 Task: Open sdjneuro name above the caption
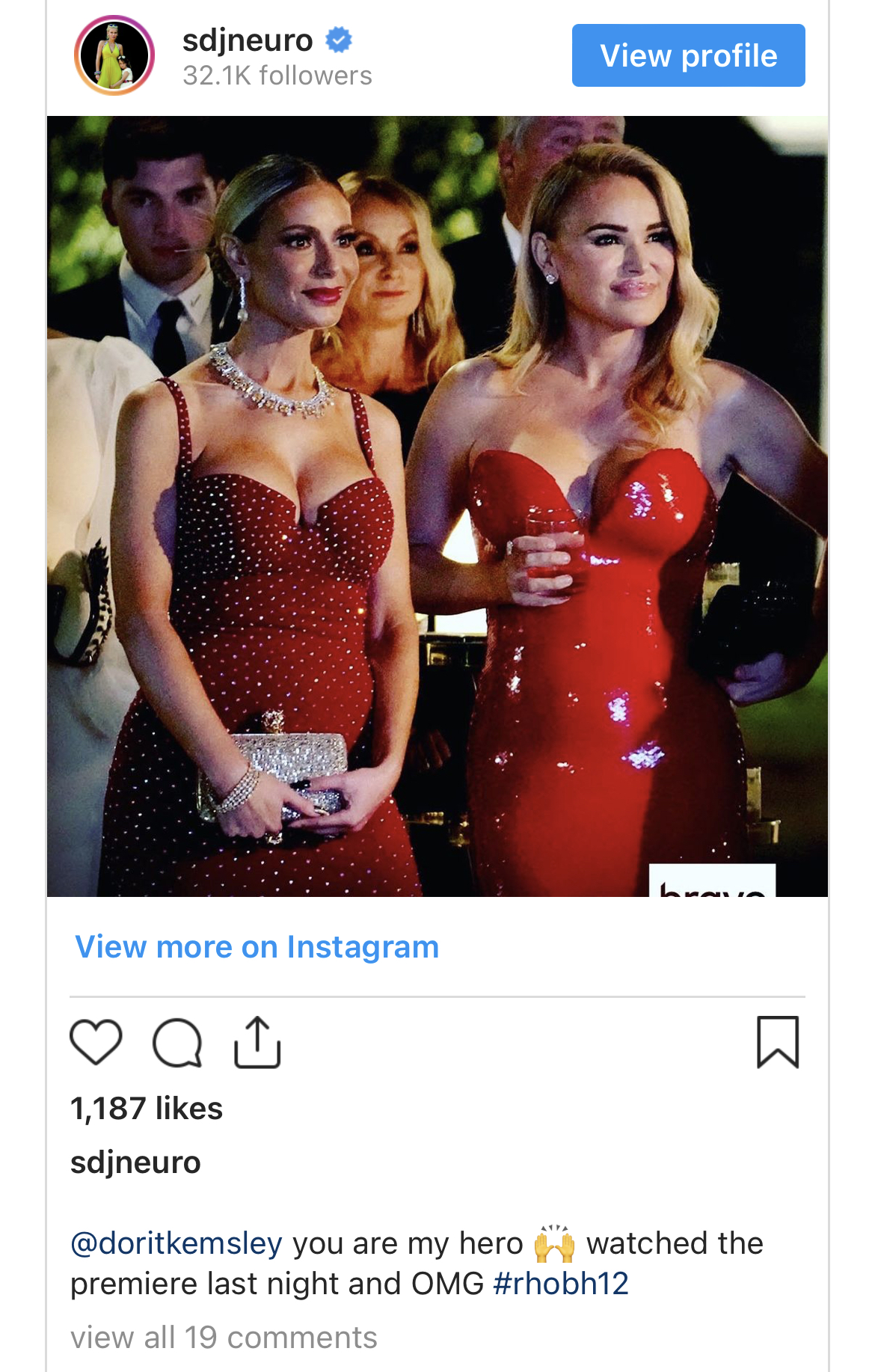click(135, 1163)
